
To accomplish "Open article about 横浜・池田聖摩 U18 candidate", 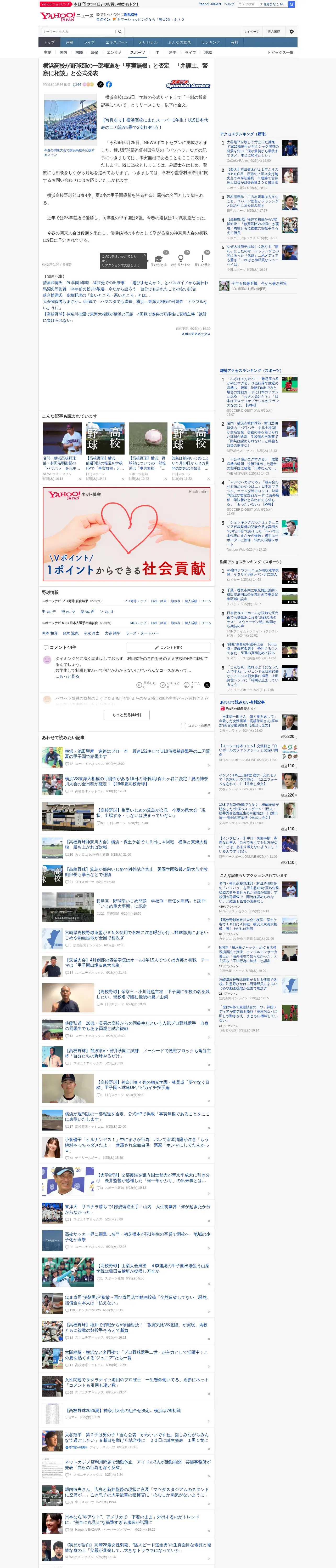I will tap(137, 754).
